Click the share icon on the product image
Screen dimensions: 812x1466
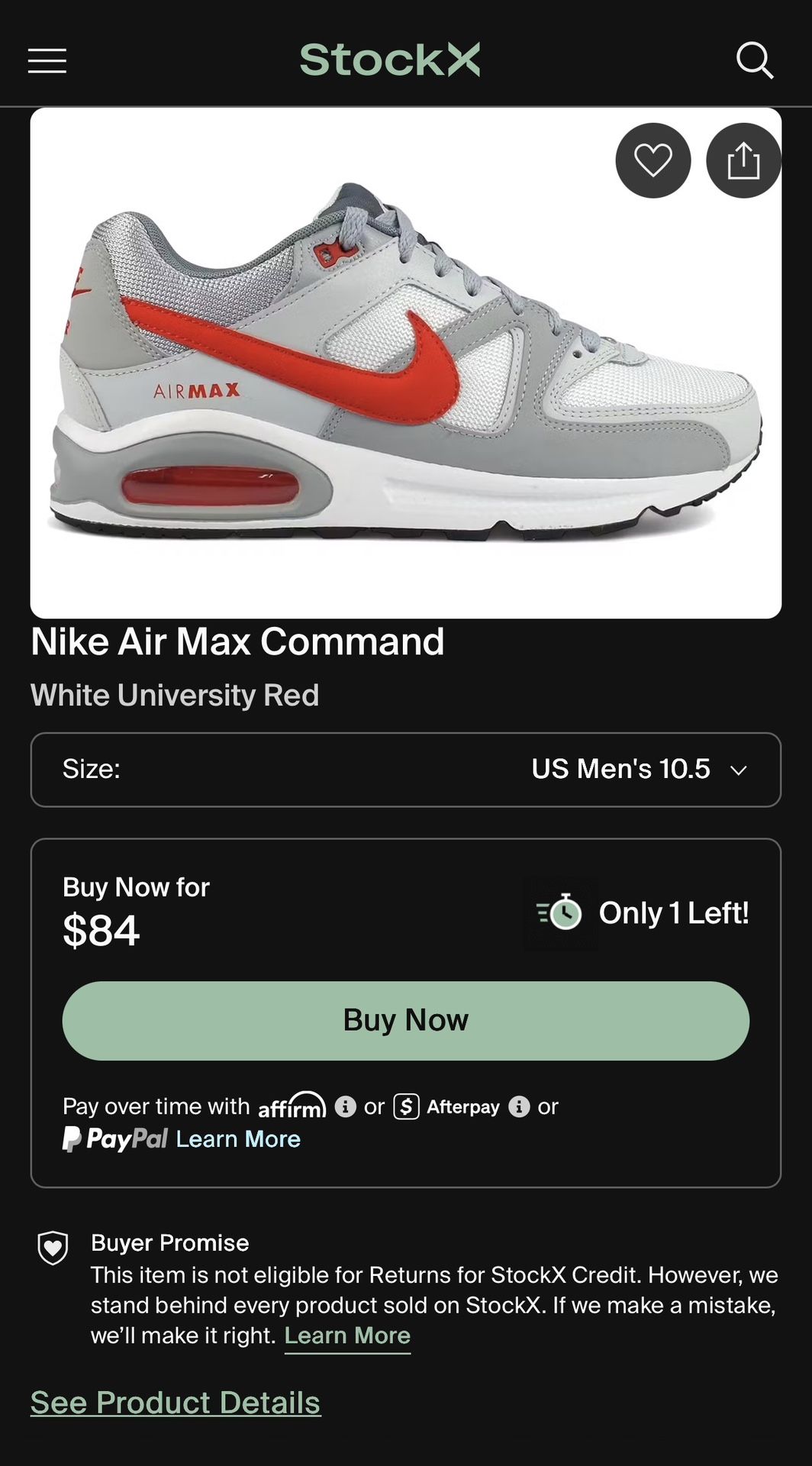click(743, 160)
